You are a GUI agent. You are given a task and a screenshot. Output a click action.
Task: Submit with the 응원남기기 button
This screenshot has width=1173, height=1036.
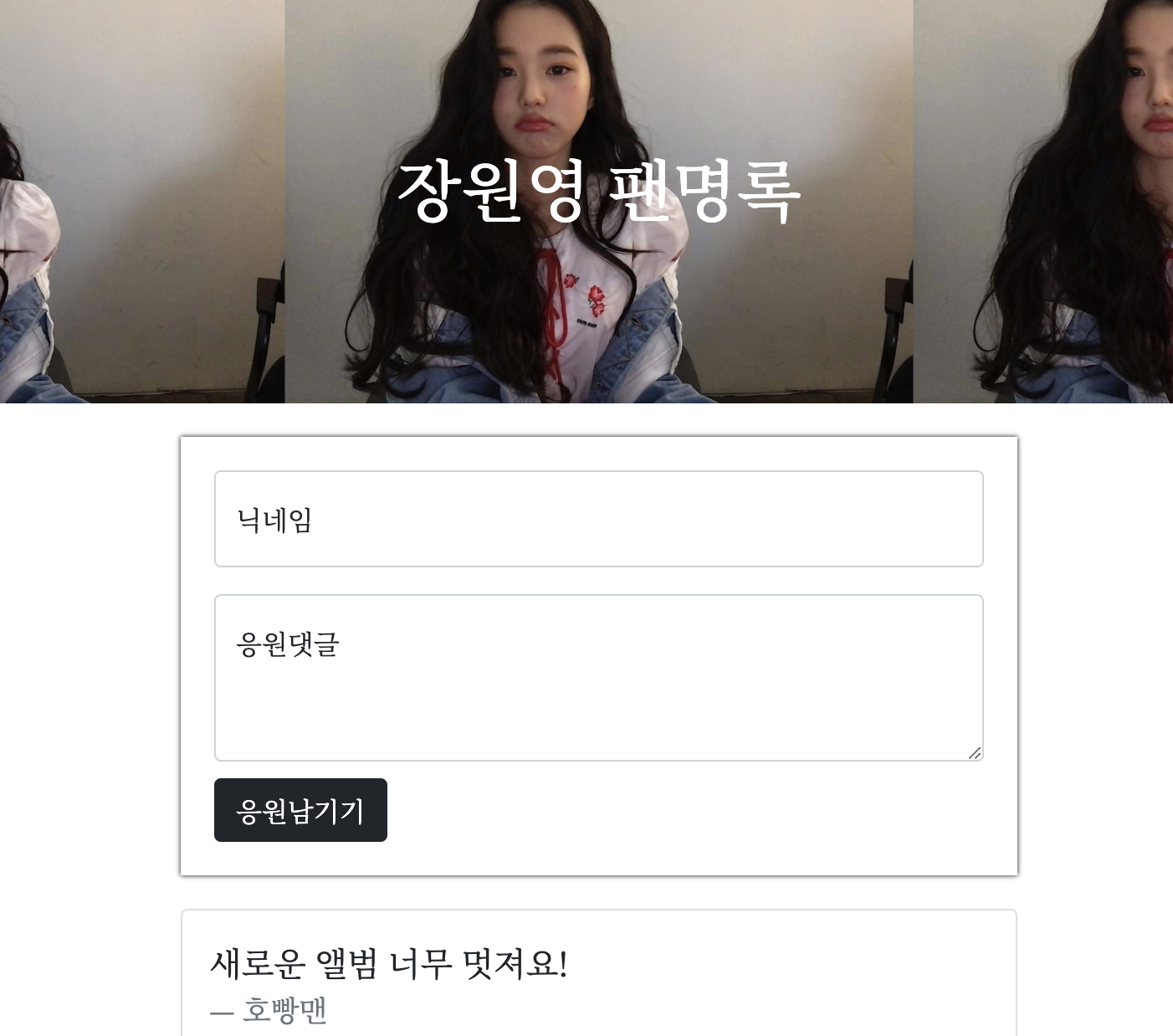click(x=300, y=810)
